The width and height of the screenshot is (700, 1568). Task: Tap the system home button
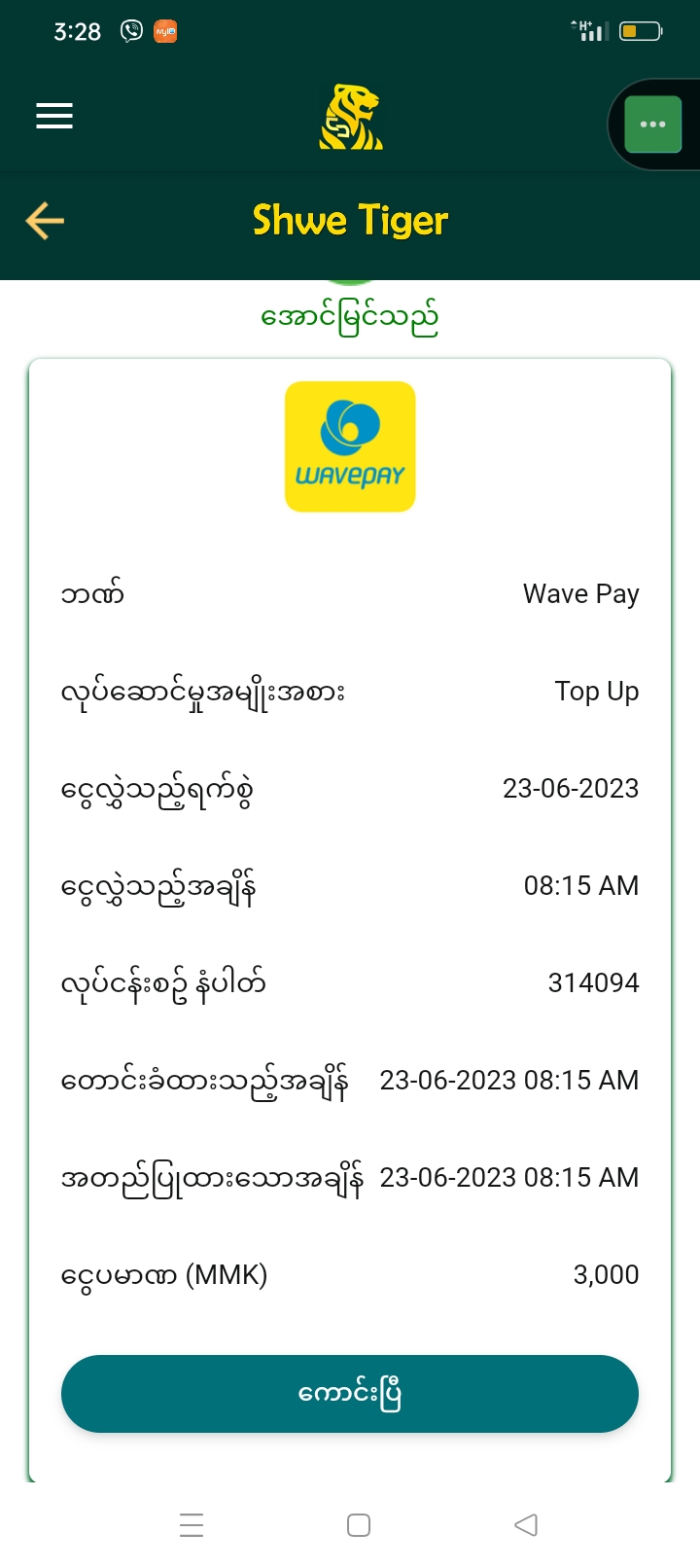359,1525
